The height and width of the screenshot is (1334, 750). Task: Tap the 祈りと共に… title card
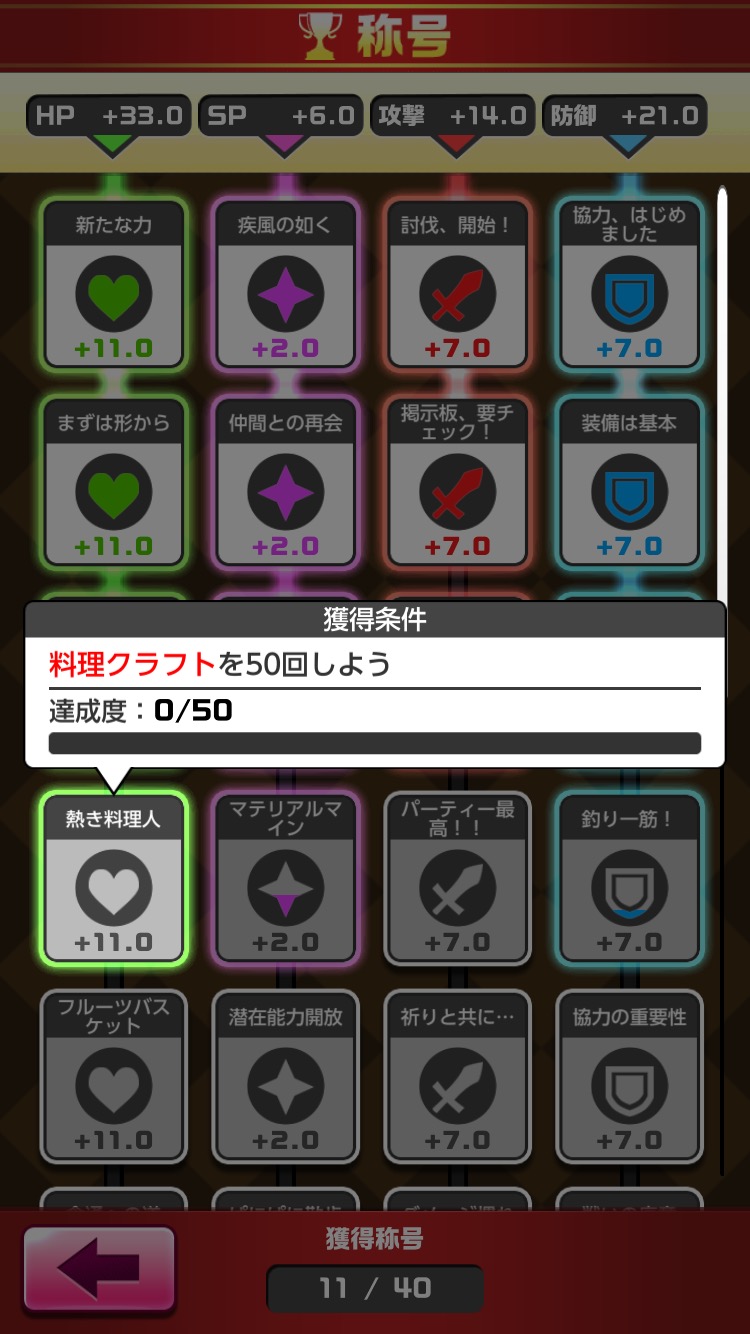click(458, 1076)
